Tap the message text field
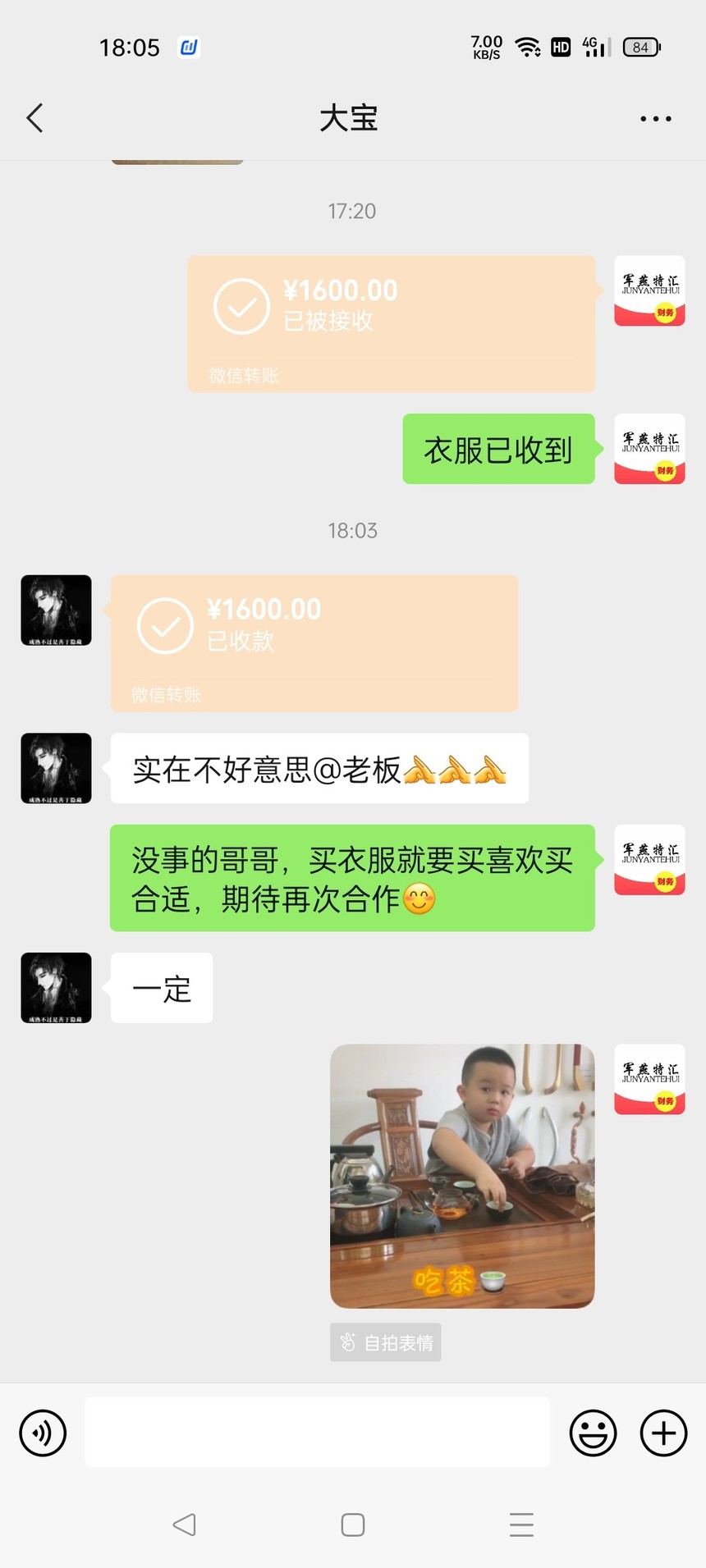Image resolution: width=706 pixels, height=1568 pixels. coord(318,1432)
